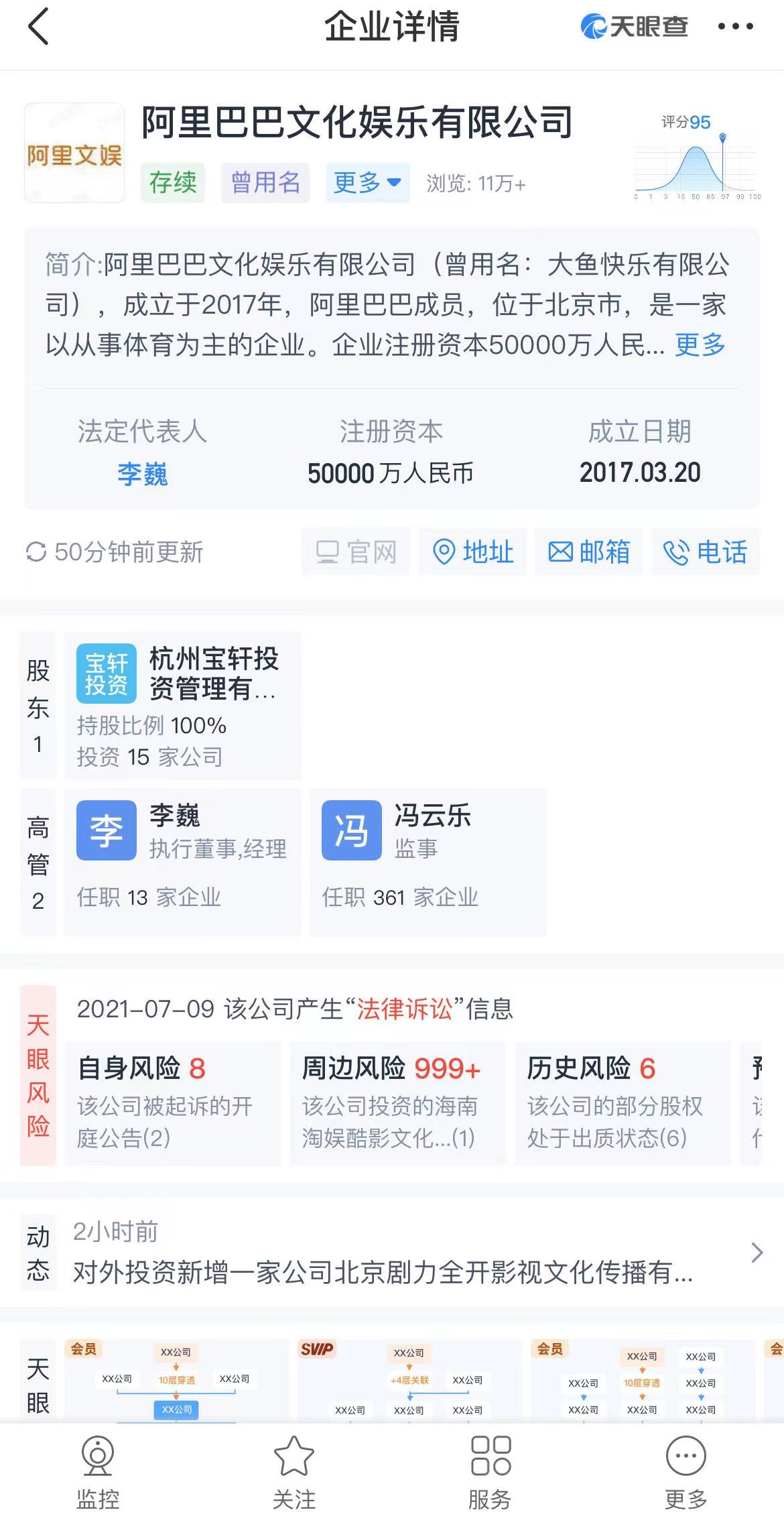Image resolution: width=784 pixels, height=1522 pixels.
Task: Tap 监控 in the bottom bar
Action: (x=98, y=1472)
